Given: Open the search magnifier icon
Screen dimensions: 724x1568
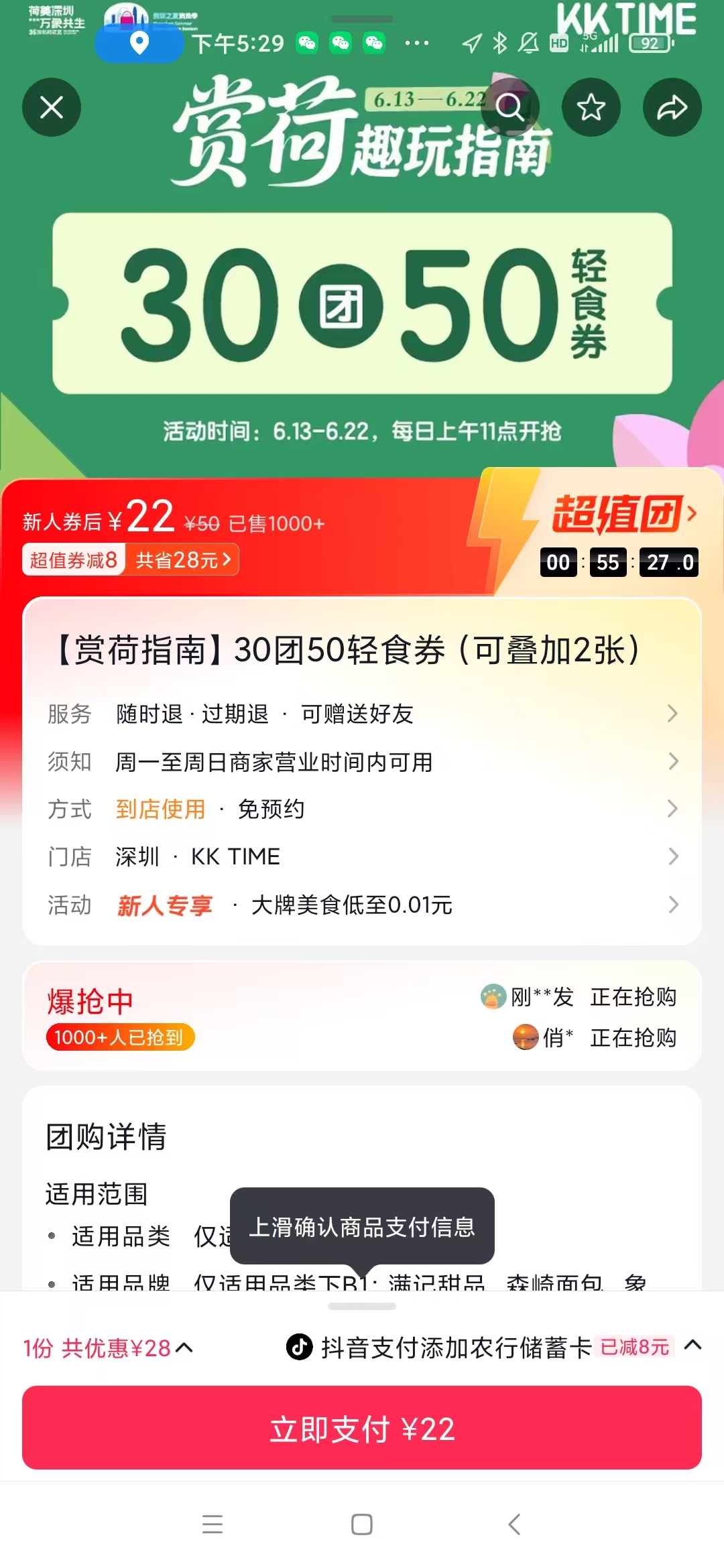Looking at the screenshot, I should pyautogui.click(x=509, y=107).
